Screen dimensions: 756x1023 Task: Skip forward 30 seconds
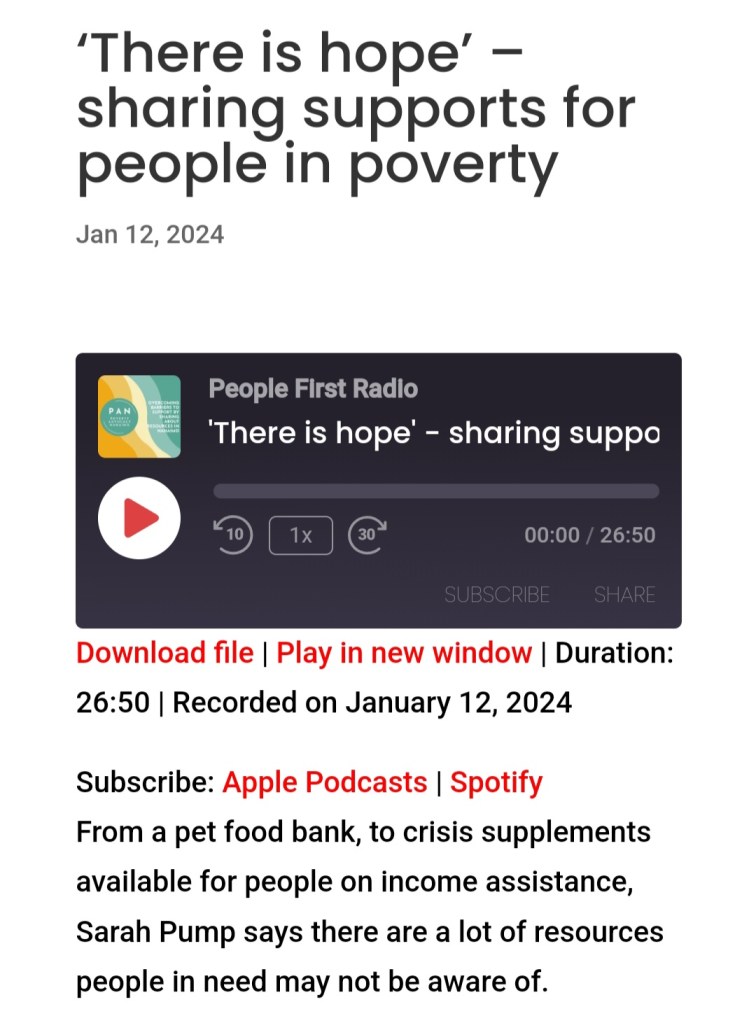pyautogui.click(x=367, y=535)
